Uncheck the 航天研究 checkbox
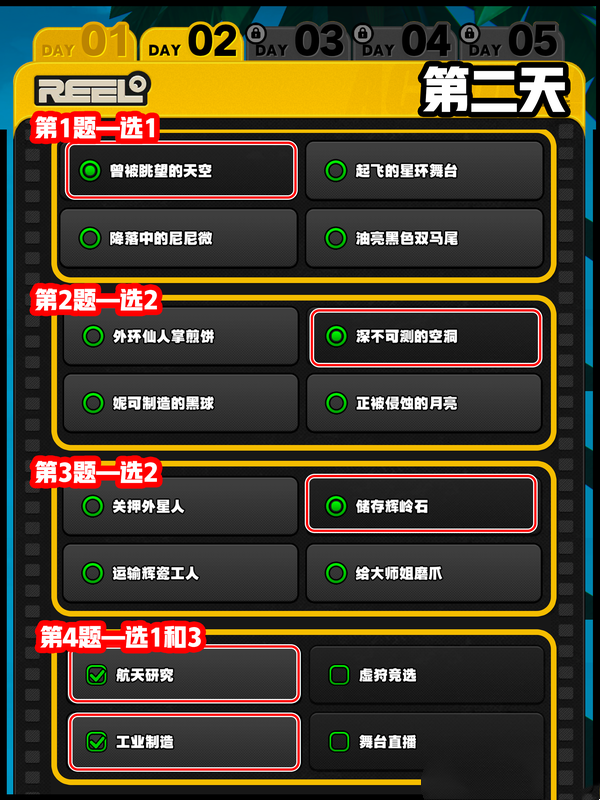The width and height of the screenshot is (600, 800). coord(97,675)
